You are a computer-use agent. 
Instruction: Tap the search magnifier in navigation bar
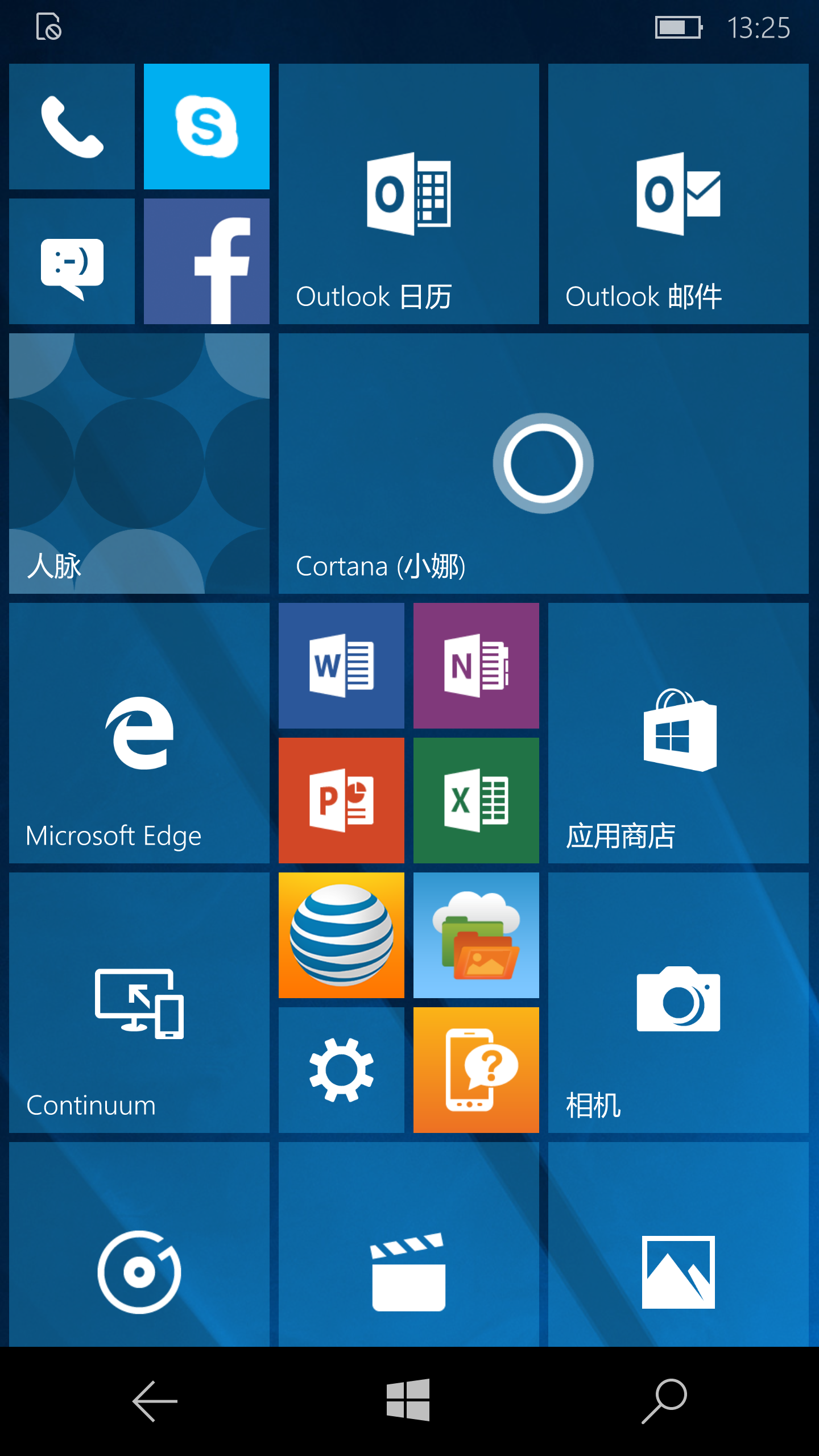pyautogui.click(x=664, y=1400)
